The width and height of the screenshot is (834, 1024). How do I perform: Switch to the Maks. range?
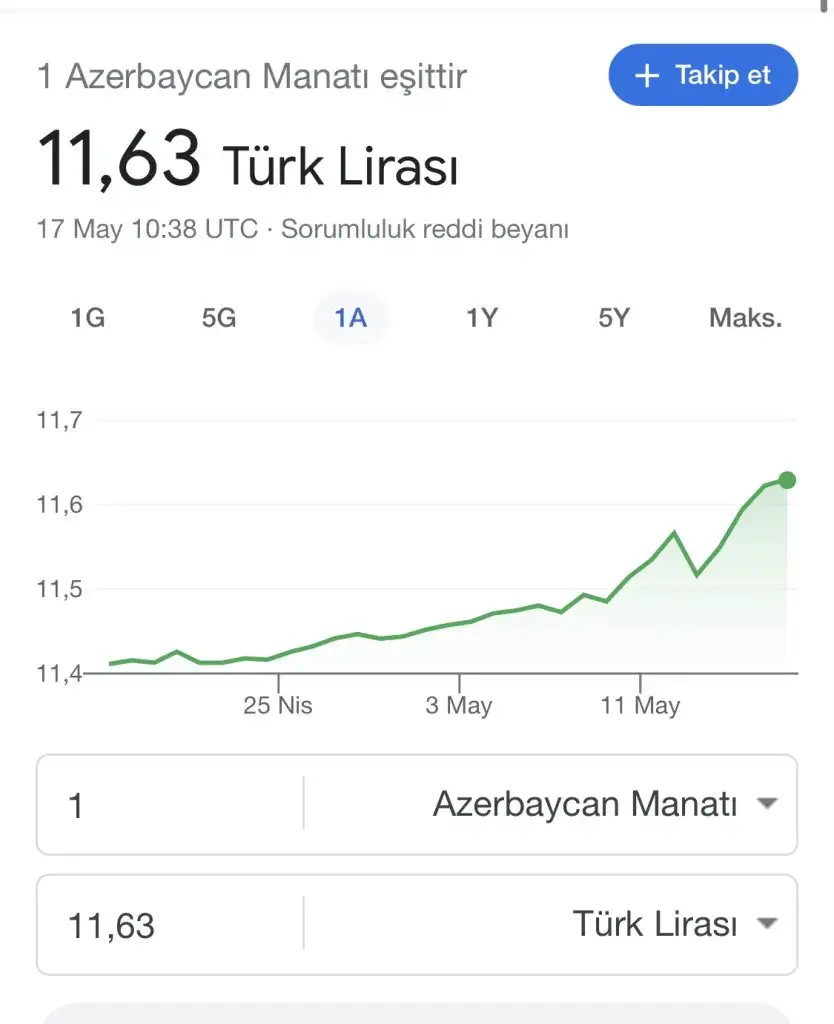click(x=745, y=318)
